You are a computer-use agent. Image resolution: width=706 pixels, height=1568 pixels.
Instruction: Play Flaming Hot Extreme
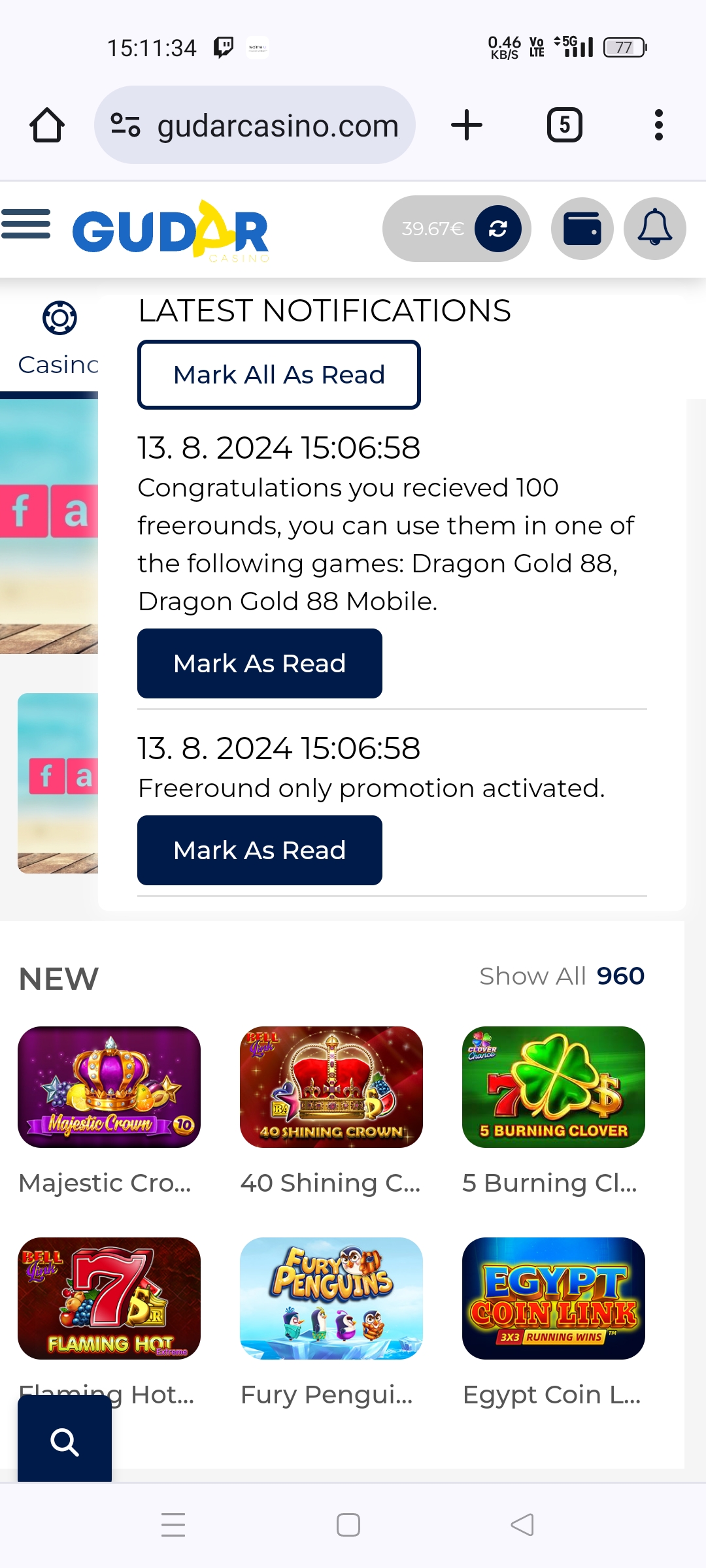[x=109, y=1298]
